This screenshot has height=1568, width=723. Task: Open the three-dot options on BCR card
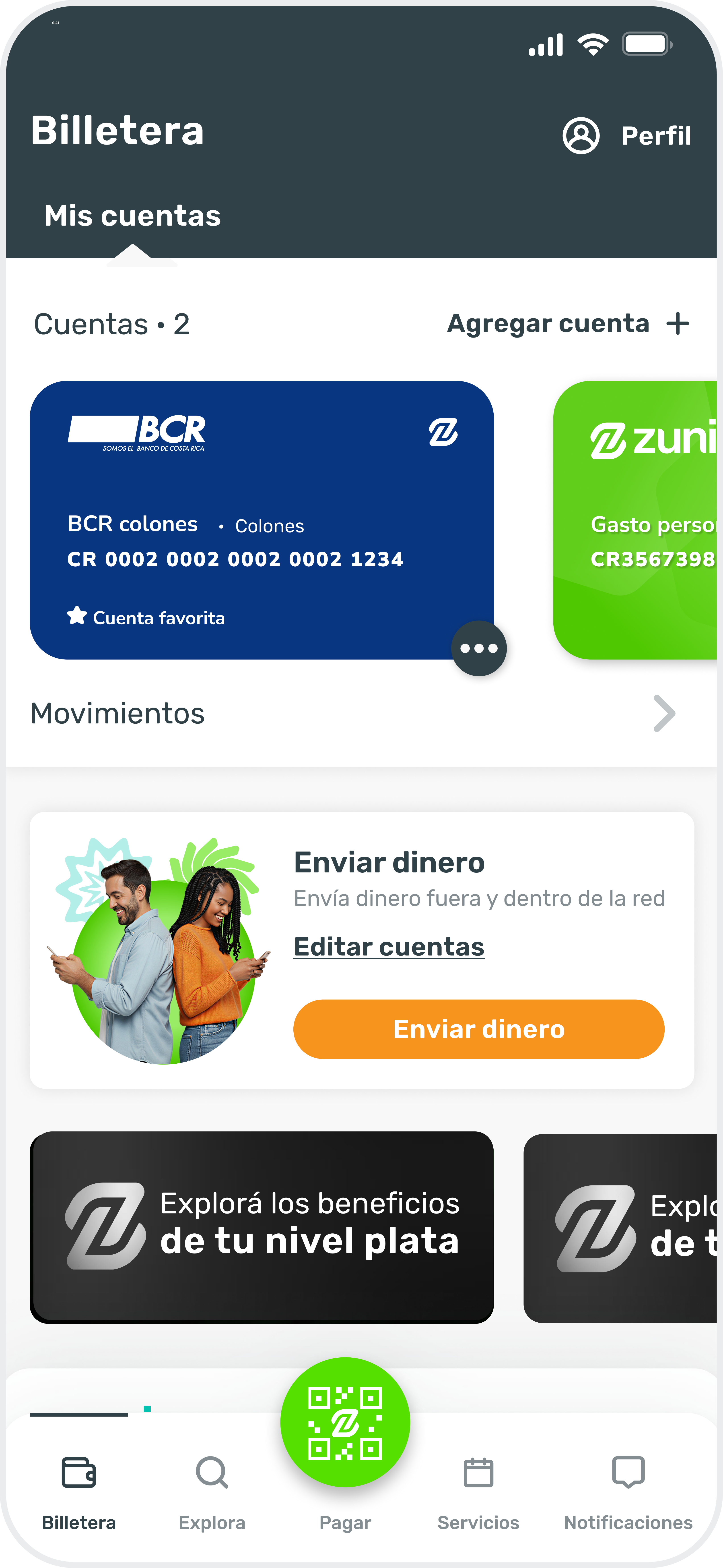(479, 648)
